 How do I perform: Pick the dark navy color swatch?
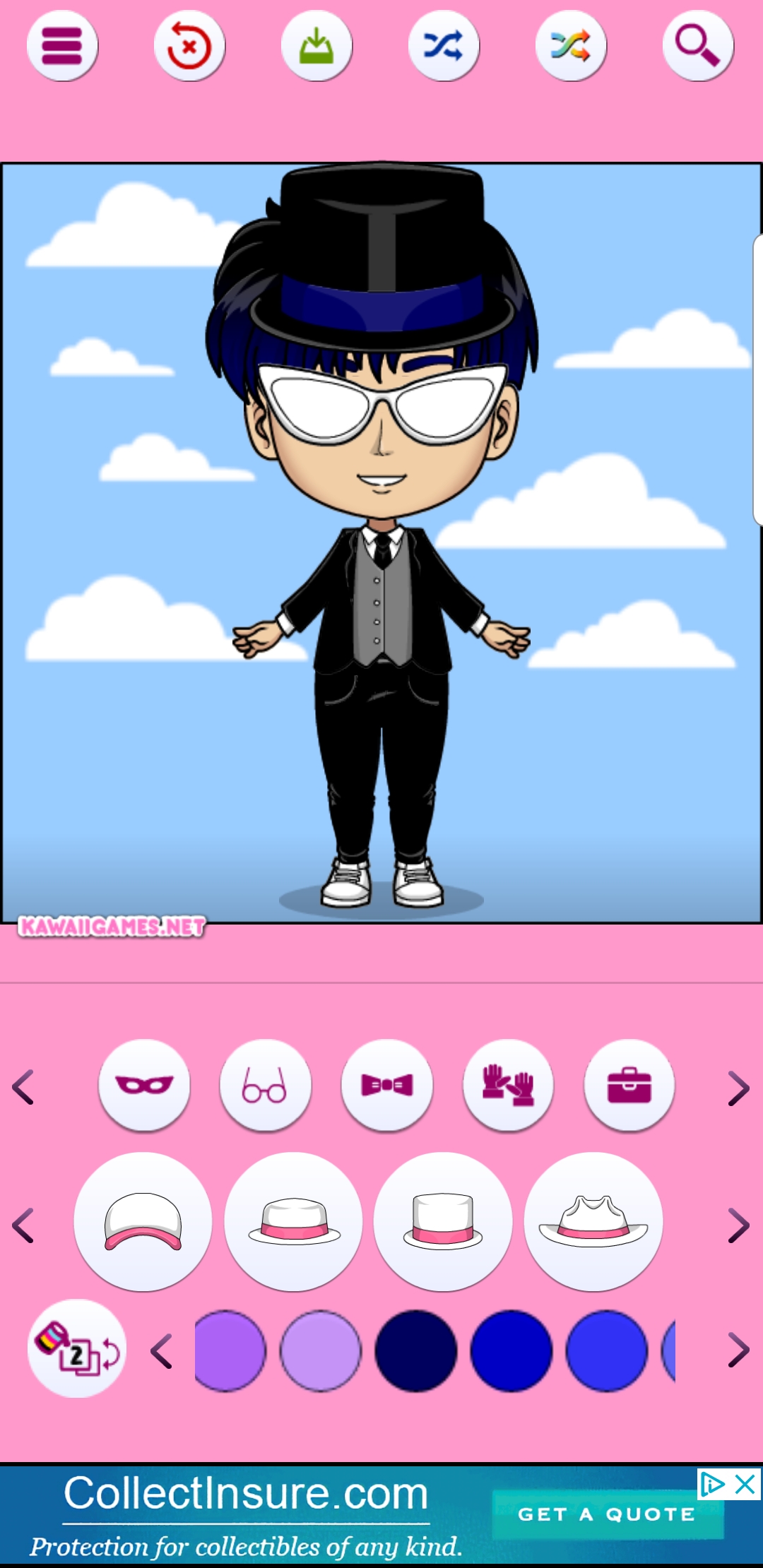[415, 1351]
